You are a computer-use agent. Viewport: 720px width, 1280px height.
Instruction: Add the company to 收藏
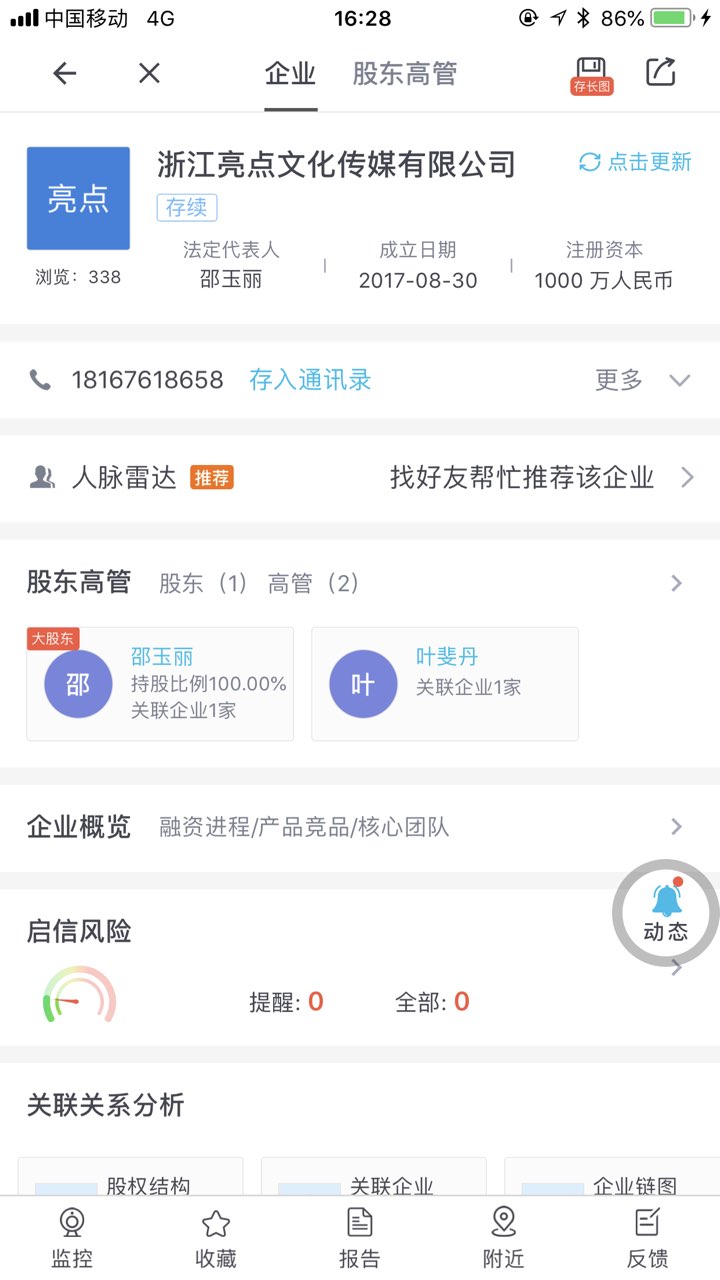pyautogui.click(x=216, y=1238)
